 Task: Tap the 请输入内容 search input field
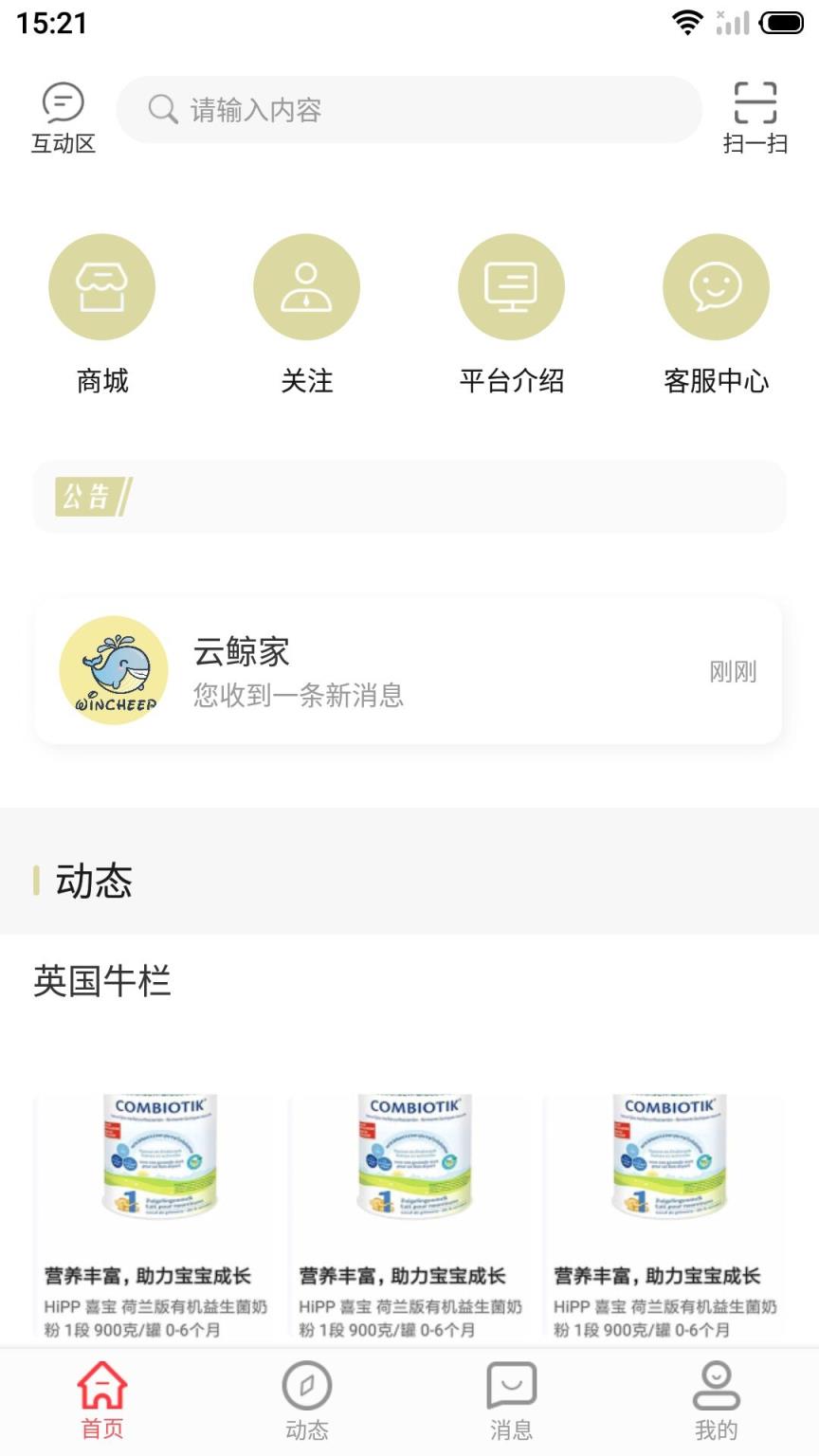click(408, 109)
